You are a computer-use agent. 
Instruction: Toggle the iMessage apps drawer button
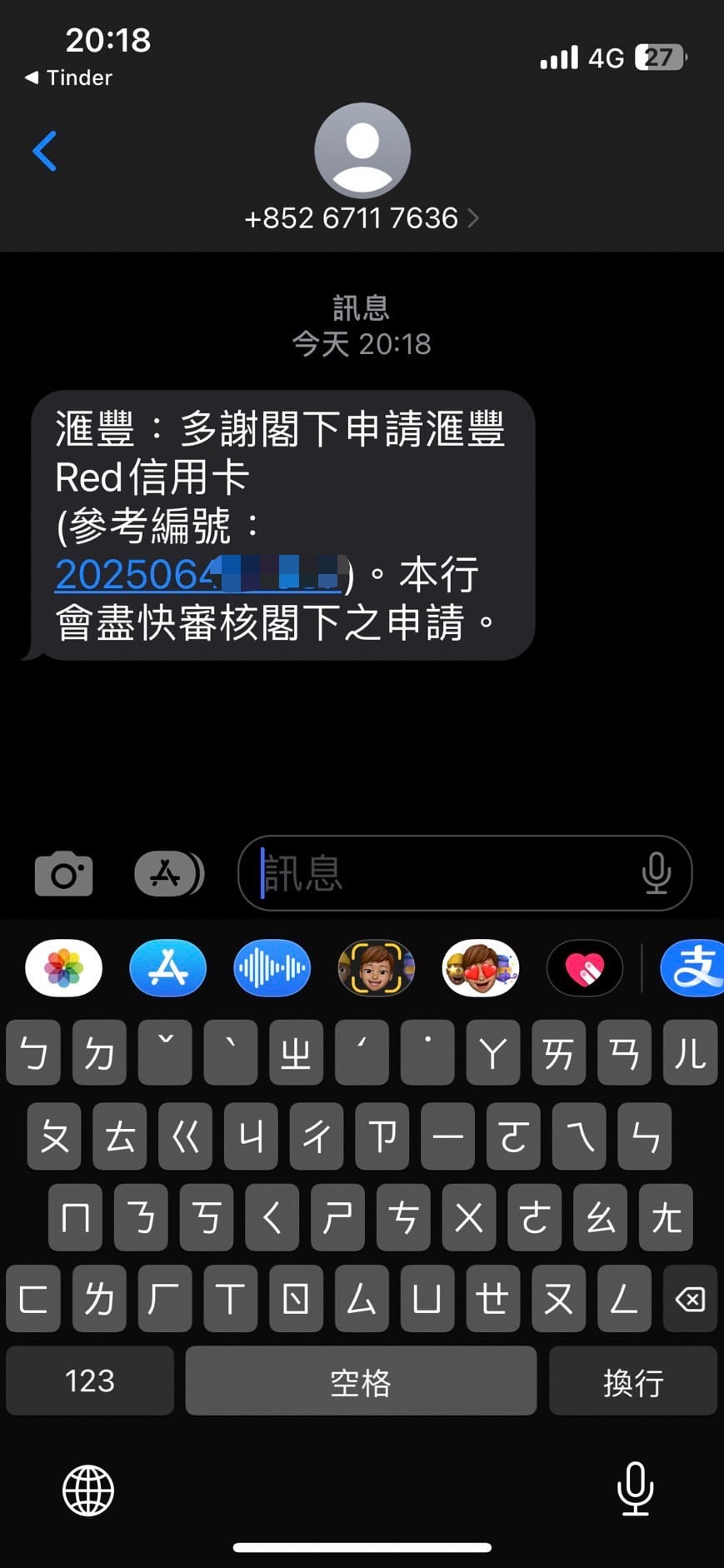point(168,874)
